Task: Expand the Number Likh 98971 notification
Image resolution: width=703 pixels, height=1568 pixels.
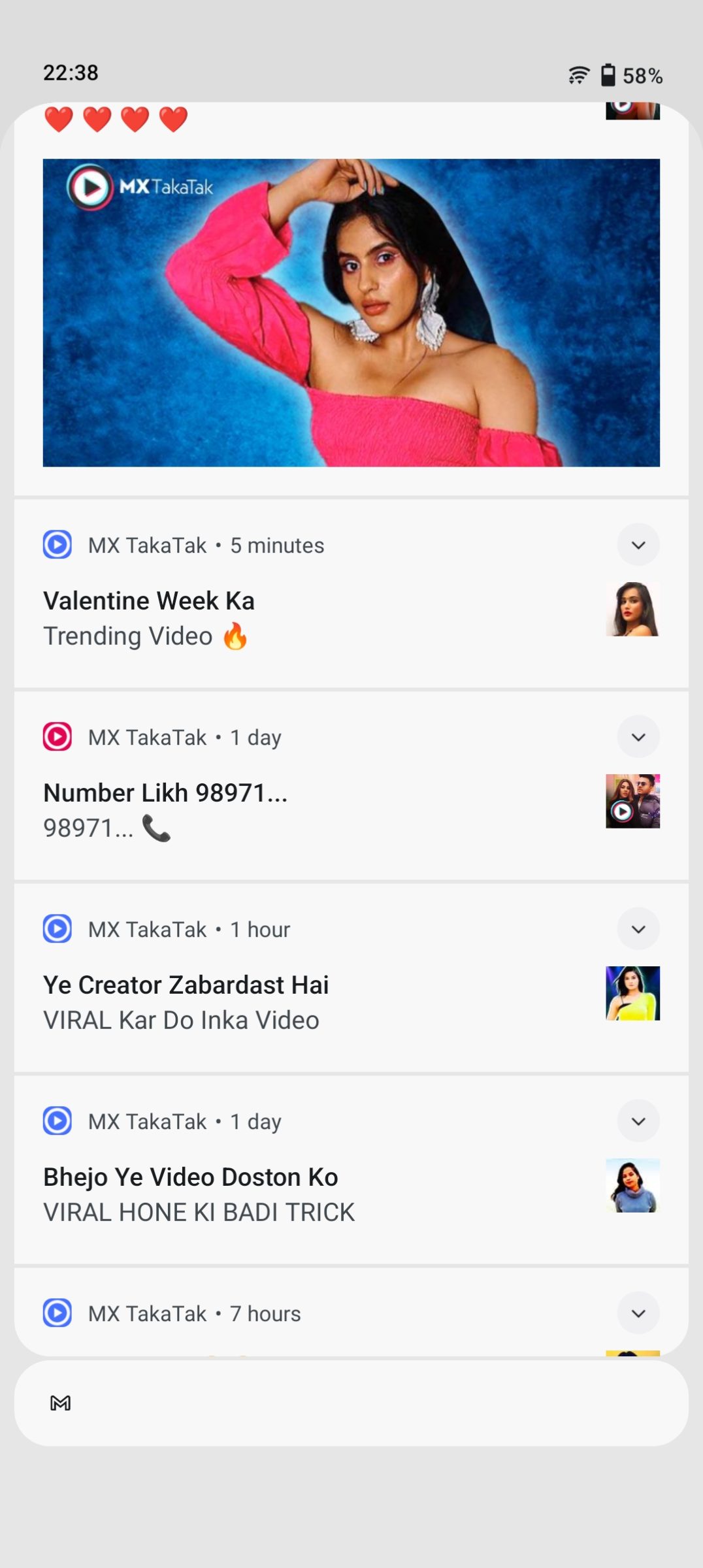Action: tap(638, 737)
